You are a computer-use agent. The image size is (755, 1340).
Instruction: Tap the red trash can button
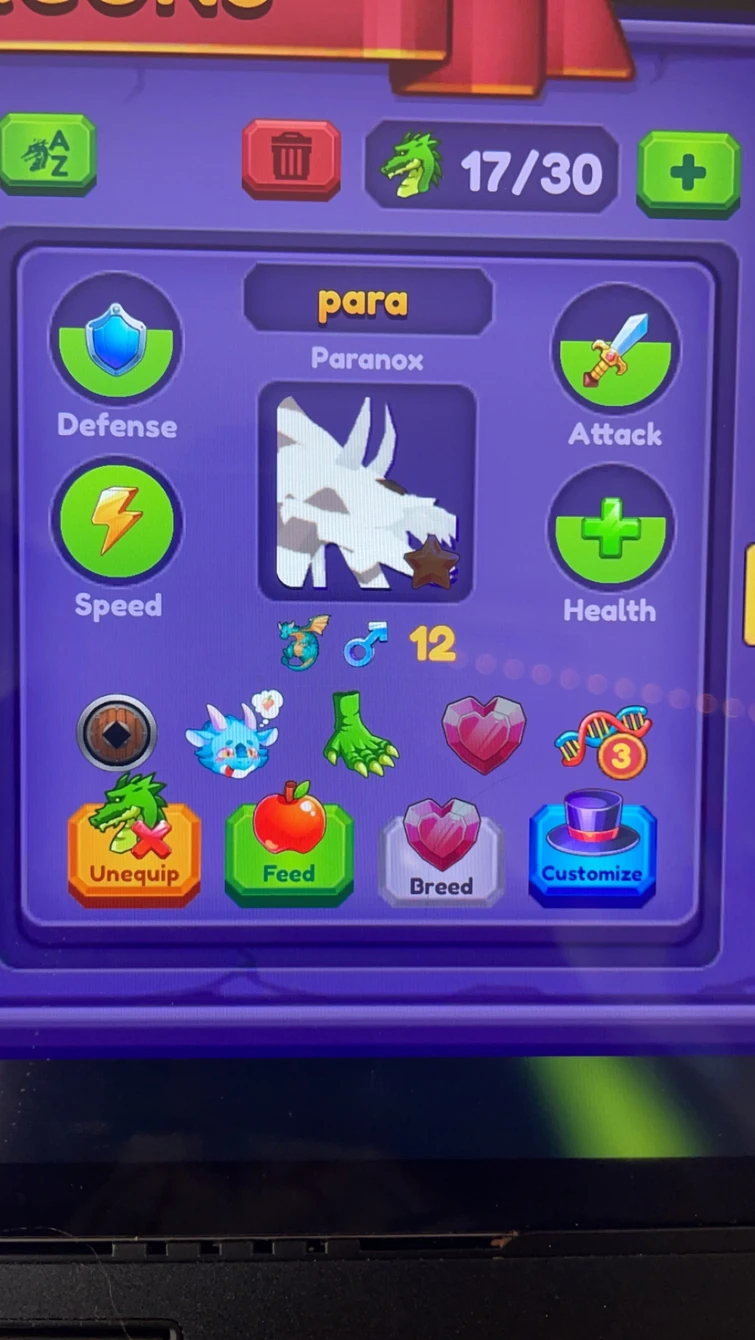tap(291, 159)
